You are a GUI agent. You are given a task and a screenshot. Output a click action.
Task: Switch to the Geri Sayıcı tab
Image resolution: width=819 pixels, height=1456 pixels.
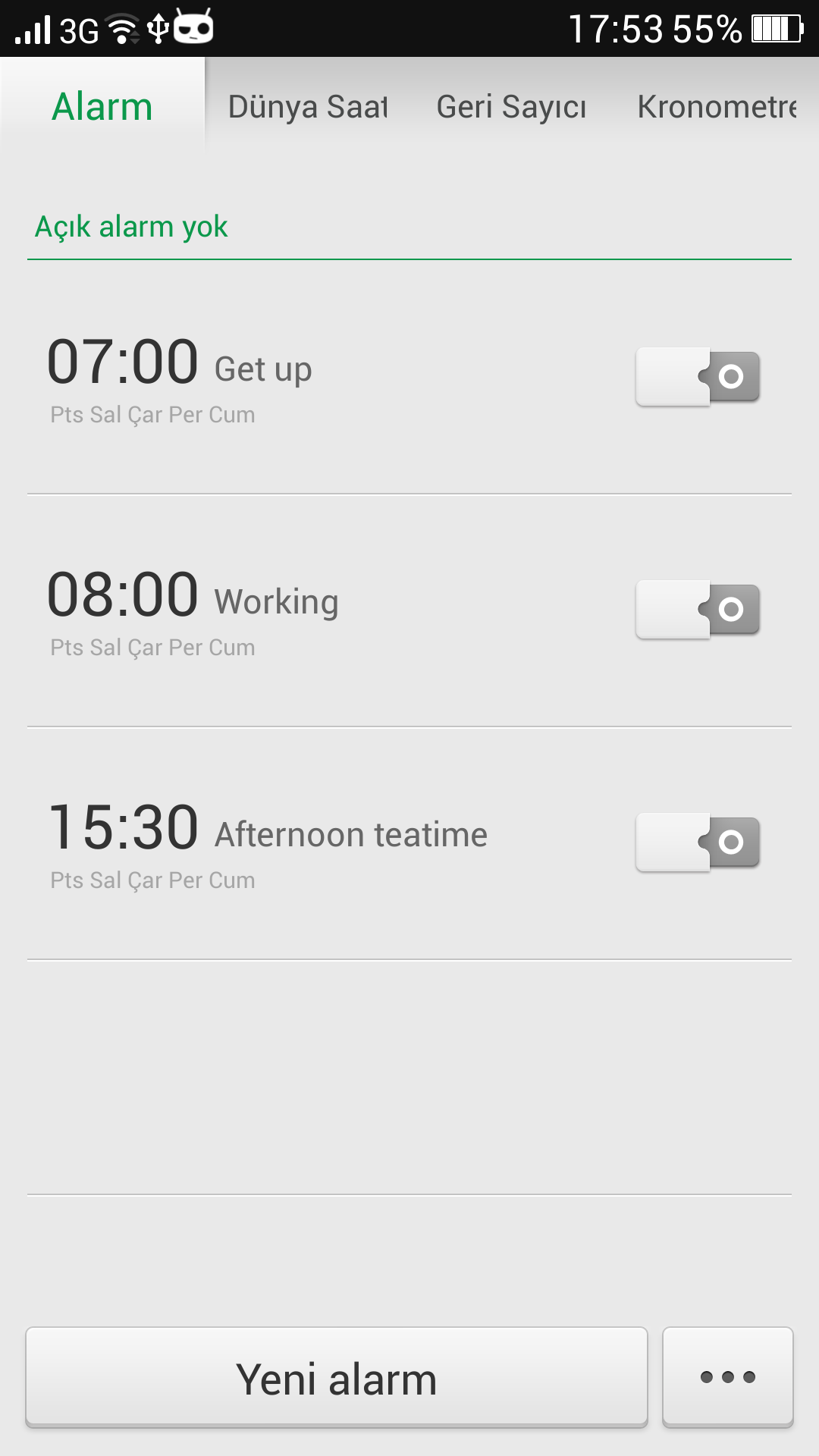tap(511, 107)
